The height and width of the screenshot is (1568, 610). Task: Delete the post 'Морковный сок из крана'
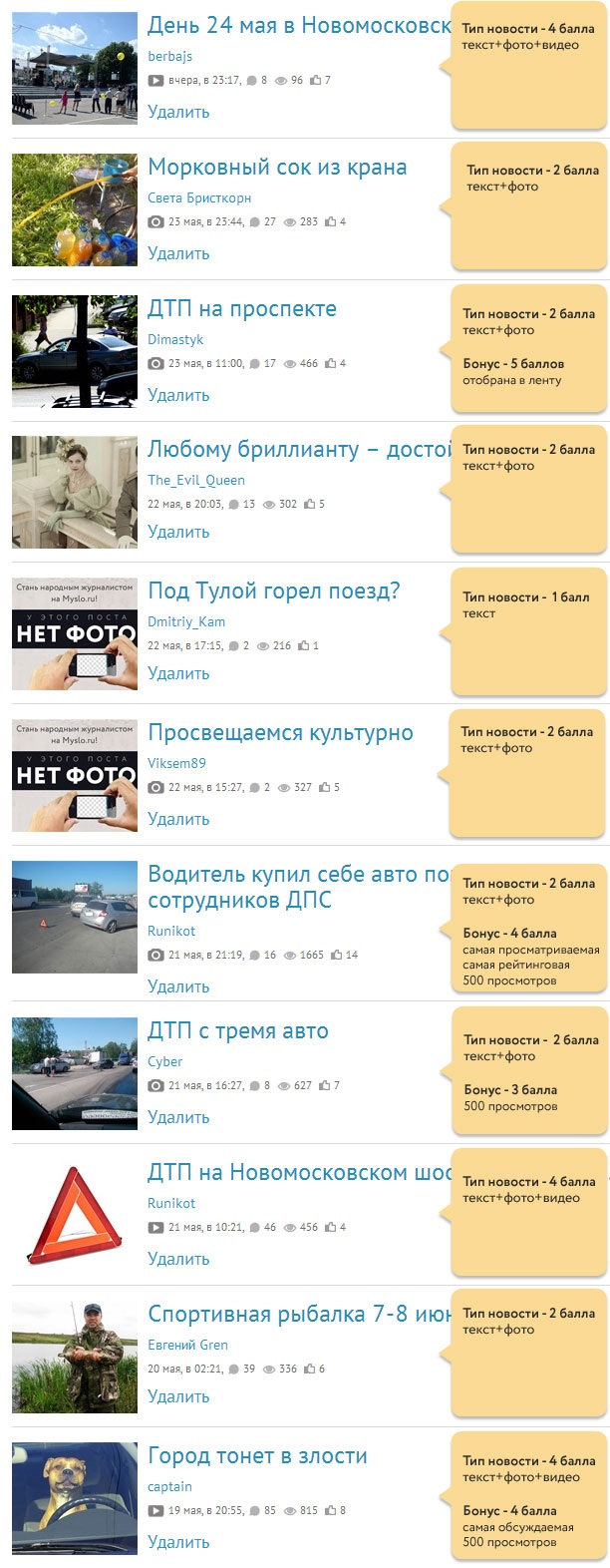178,253
